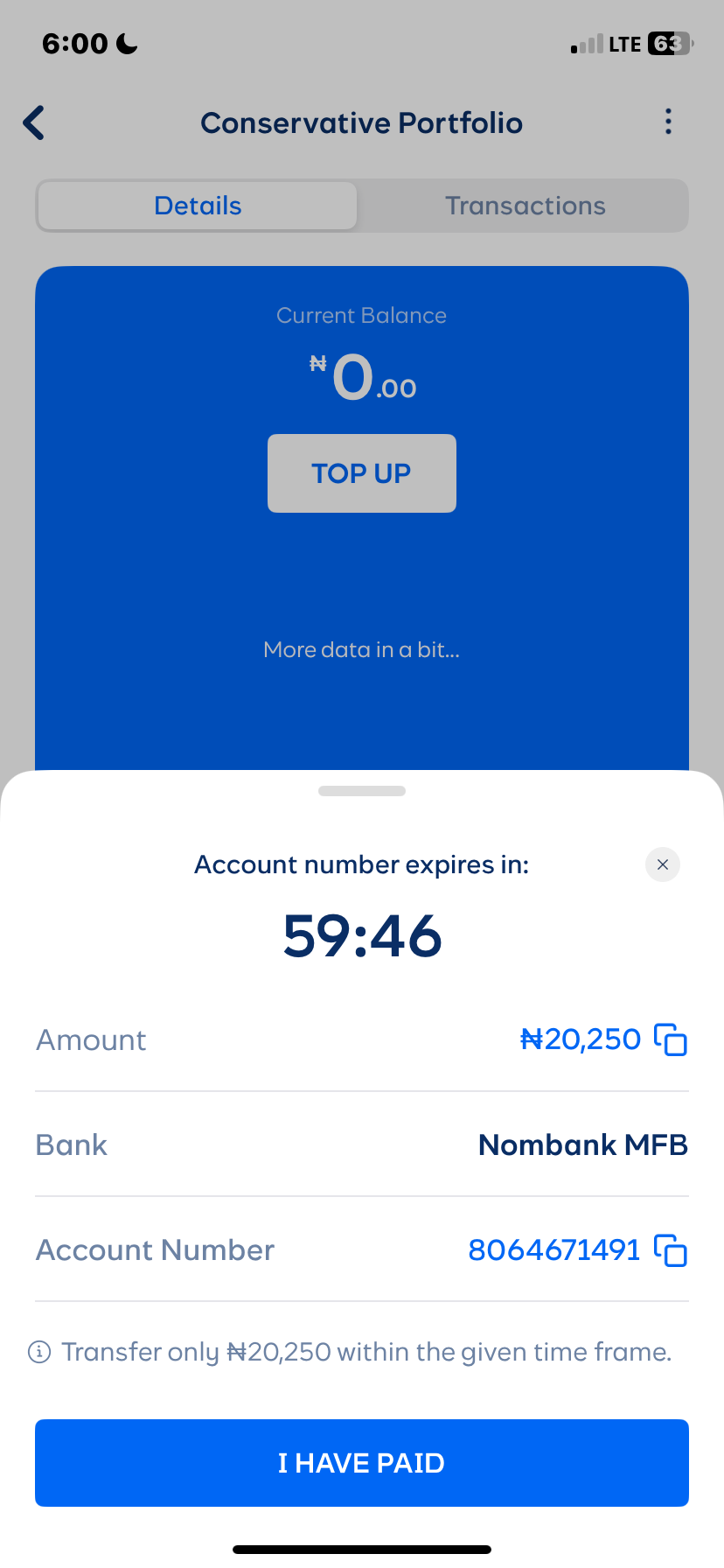
Task: Open the three-dot overflow menu
Action: [667, 122]
